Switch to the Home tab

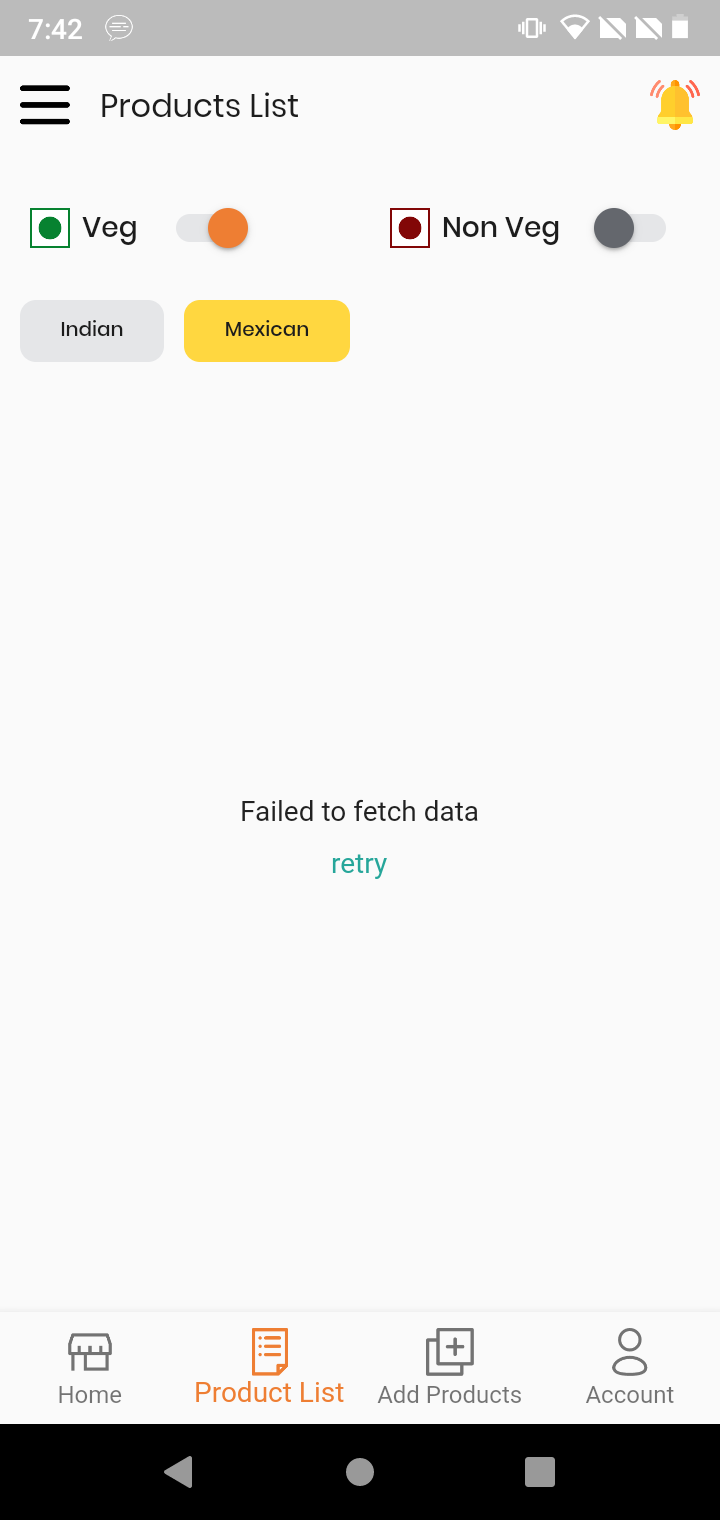pos(90,1368)
